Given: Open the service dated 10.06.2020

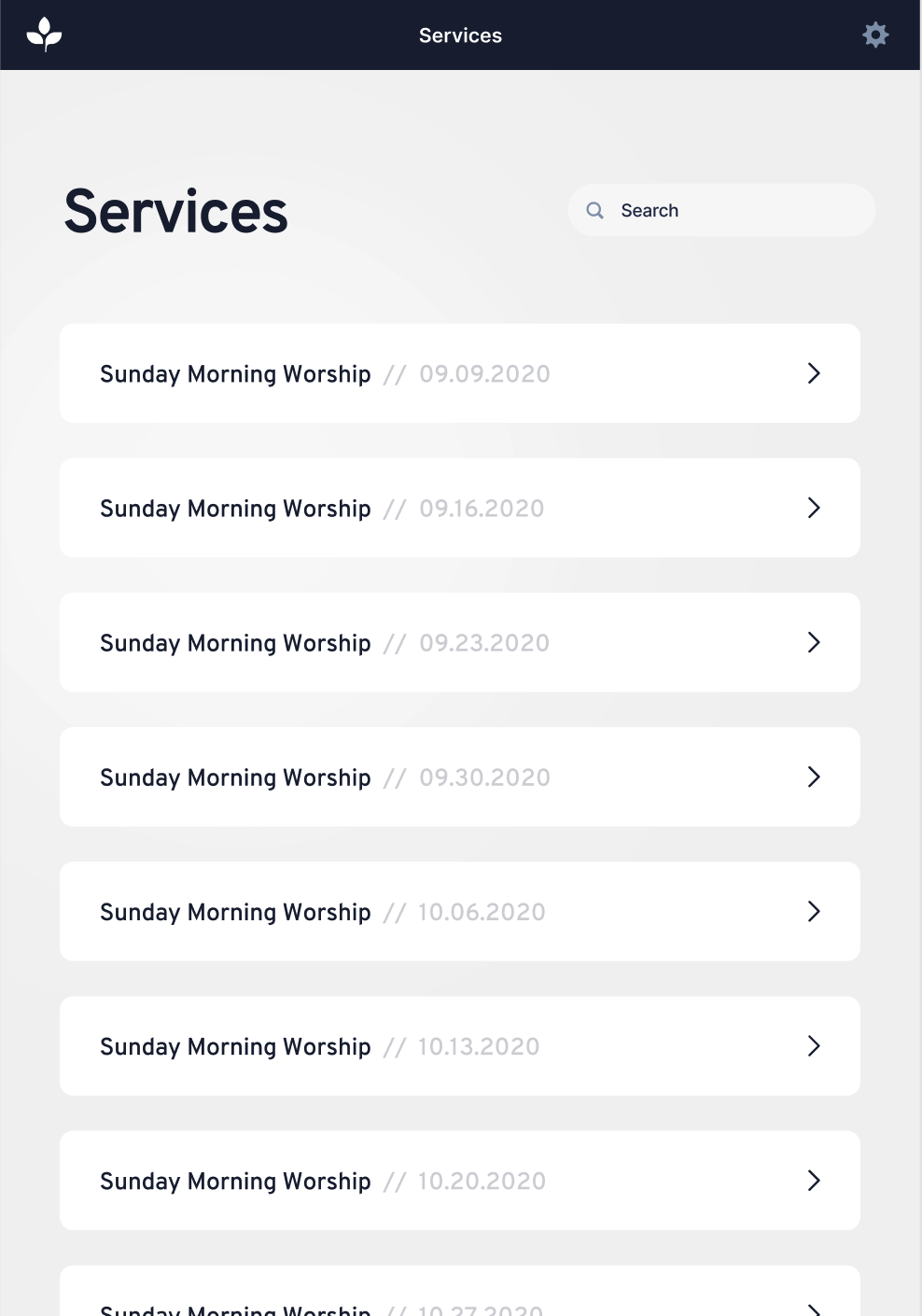Looking at the screenshot, I should click(459, 911).
